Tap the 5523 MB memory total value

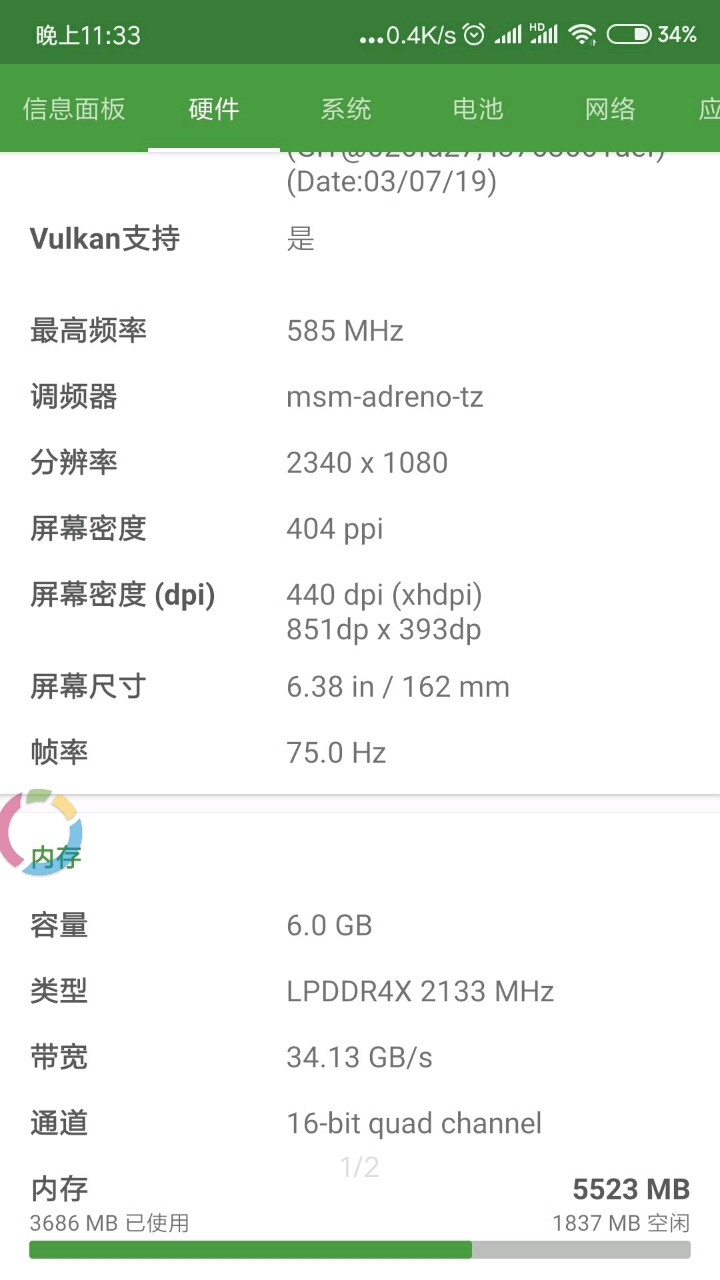point(631,1189)
